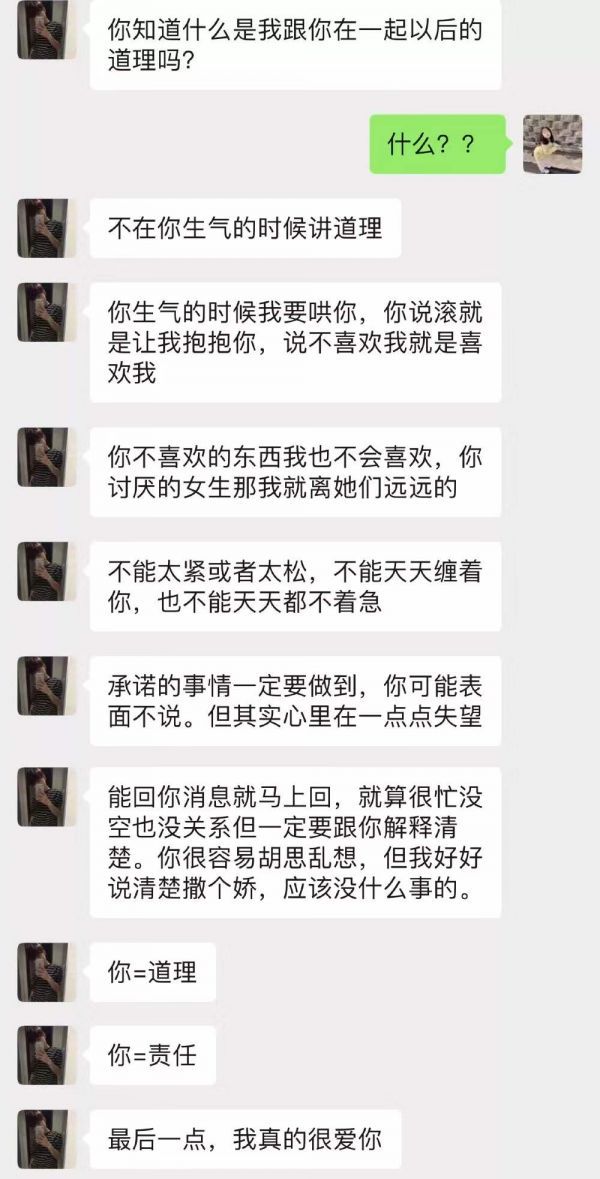600x1179 pixels.
Task: Open the green-bubble sender's avatar beside 什么??
Action: (x=553, y=144)
